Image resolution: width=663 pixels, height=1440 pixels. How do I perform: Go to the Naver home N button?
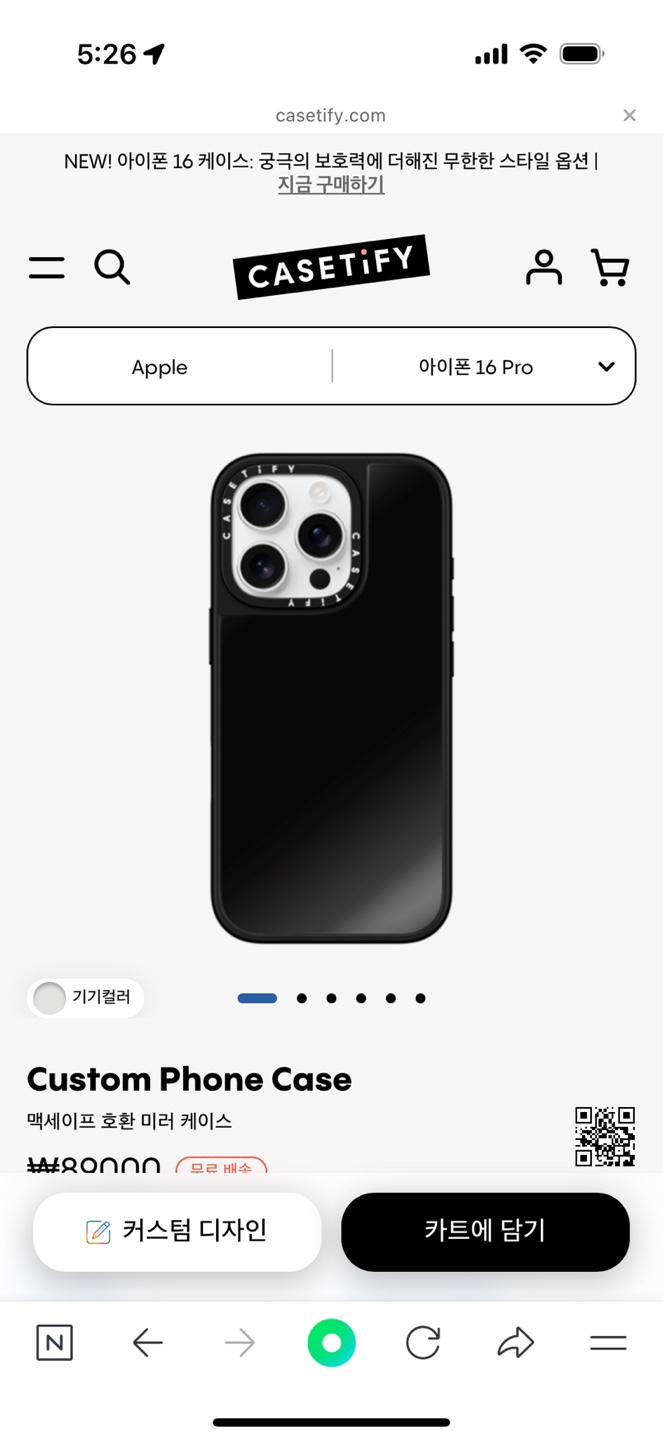[54, 1343]
